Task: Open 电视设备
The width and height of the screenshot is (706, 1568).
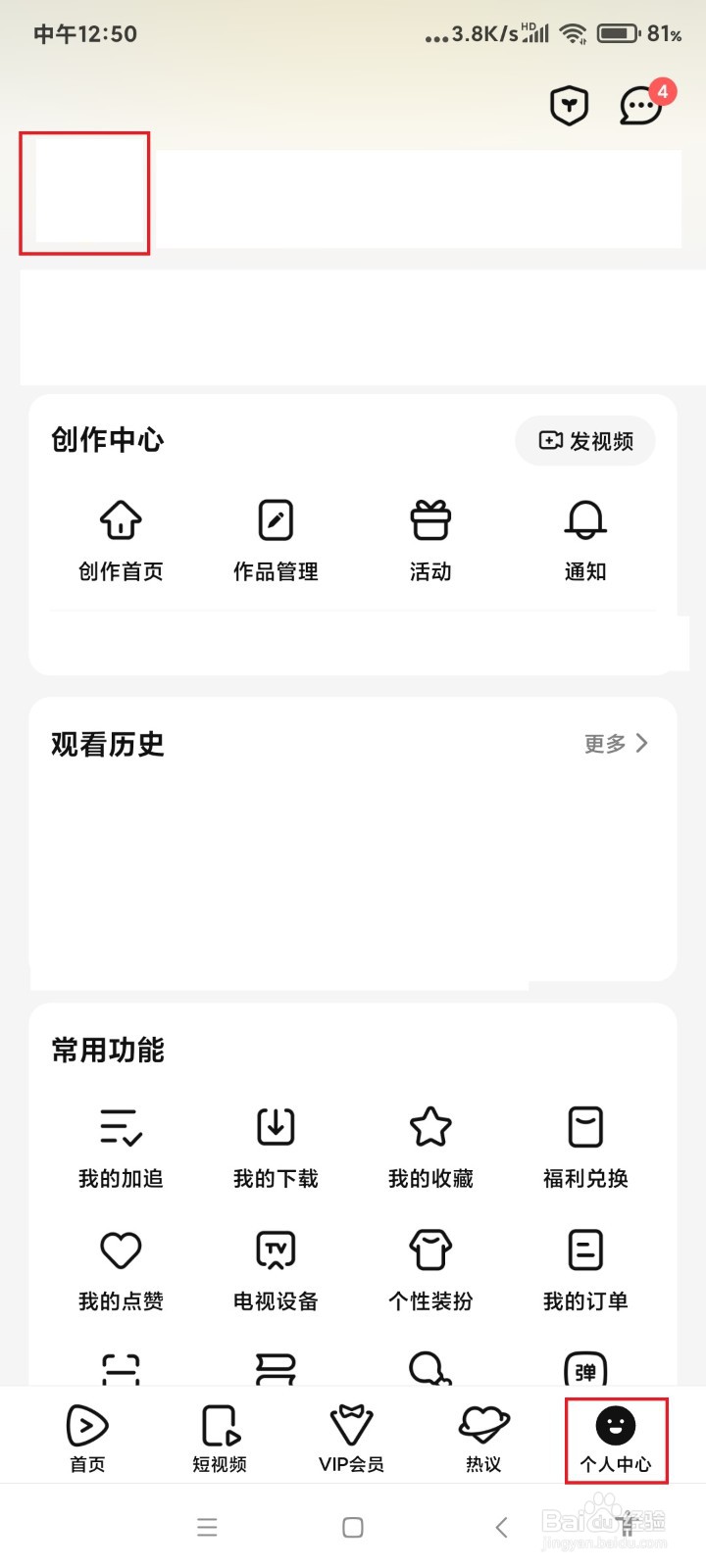Action: pyautogui.click(x=276, y=1271)
